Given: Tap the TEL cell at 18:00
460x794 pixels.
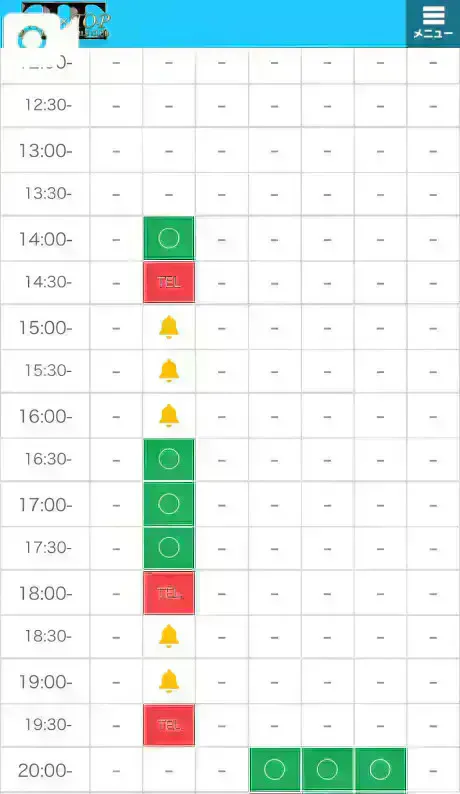Looking at the screenshot, I should point(169,592).
